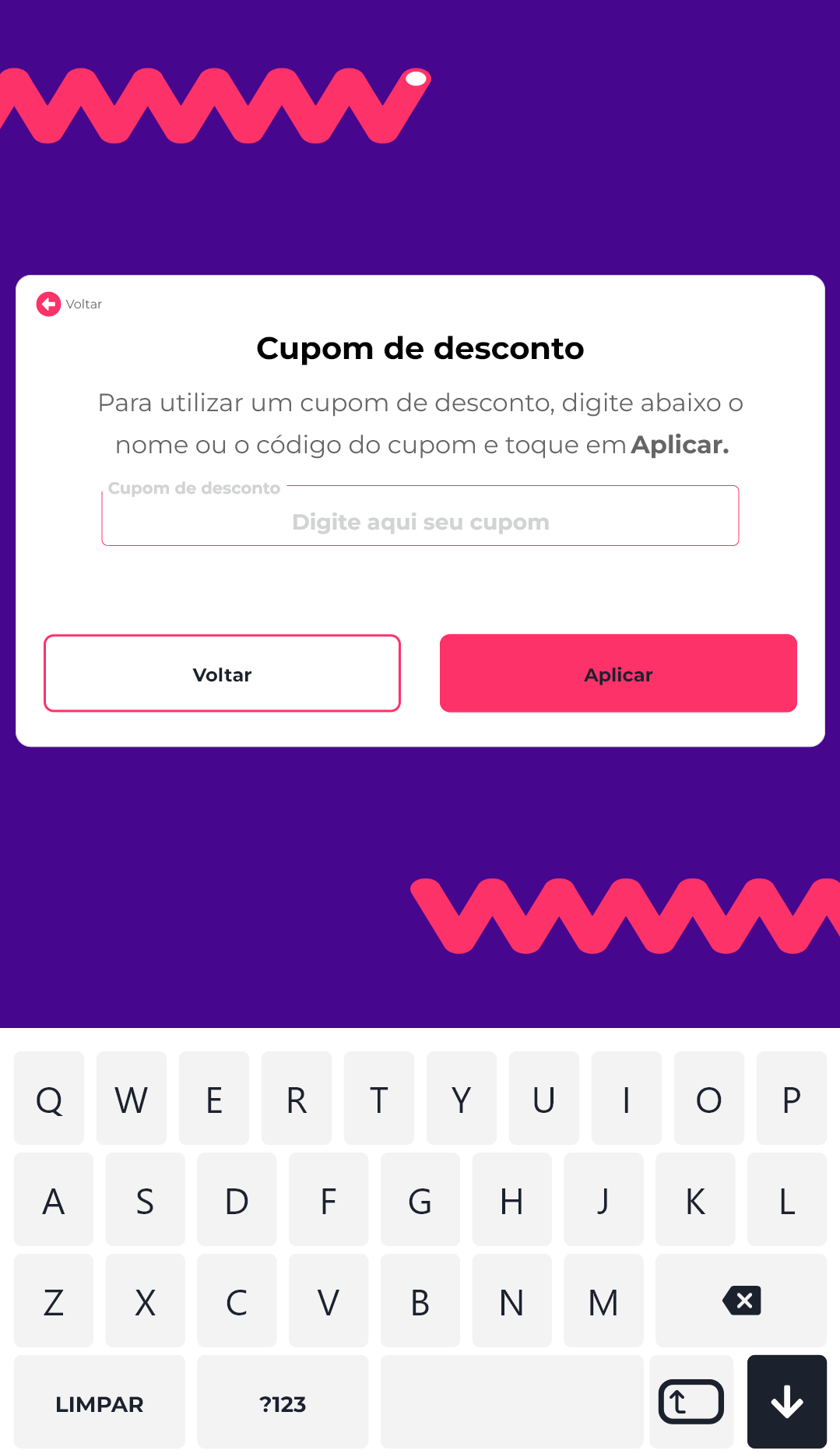The image size is (840, 1454).
Task: Tap the space bar
Action: tap(511, 1402)
